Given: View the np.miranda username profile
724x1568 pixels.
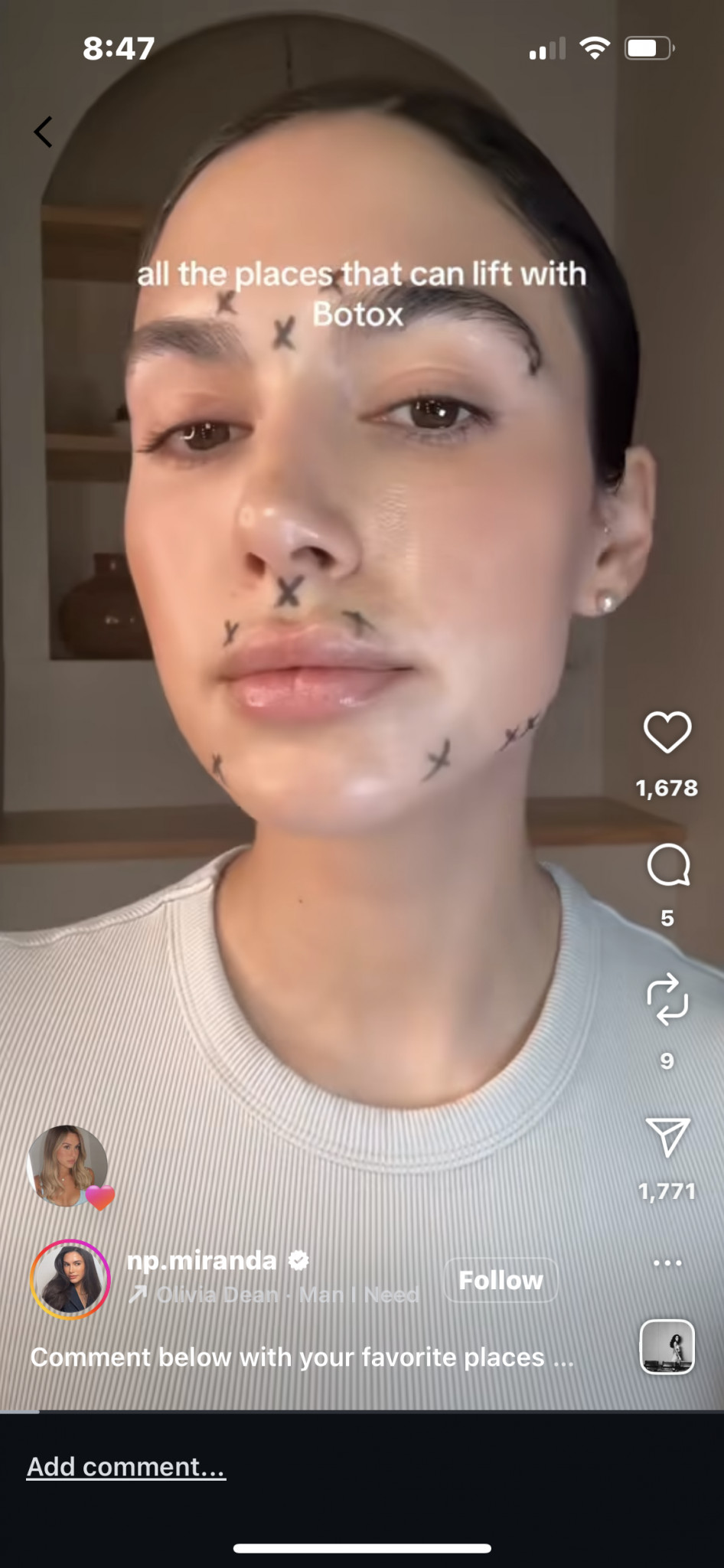Looking at the screenshot, I should pyautogui.click(x=201, y=1261).
